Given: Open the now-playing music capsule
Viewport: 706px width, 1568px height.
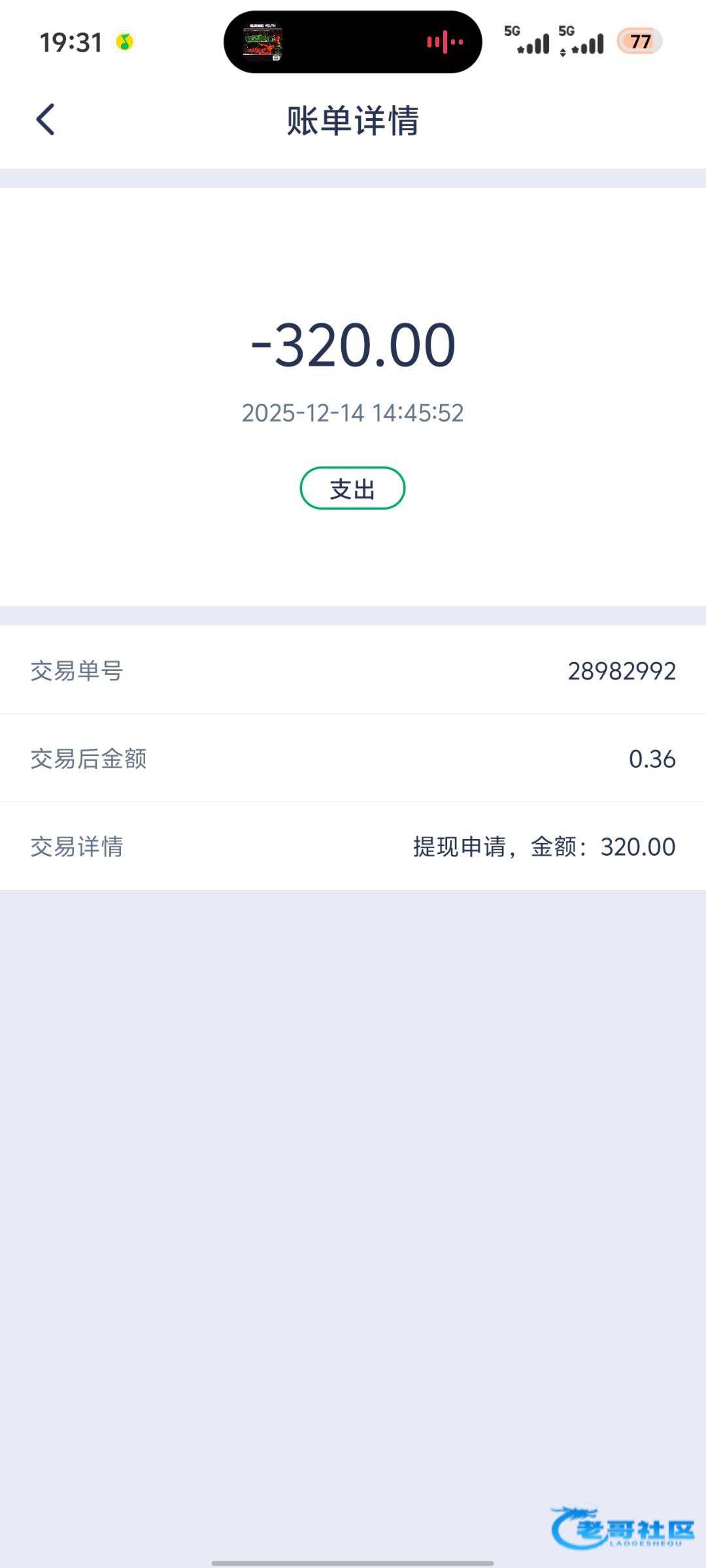Looking at the screenshot, I should [352, 42].
